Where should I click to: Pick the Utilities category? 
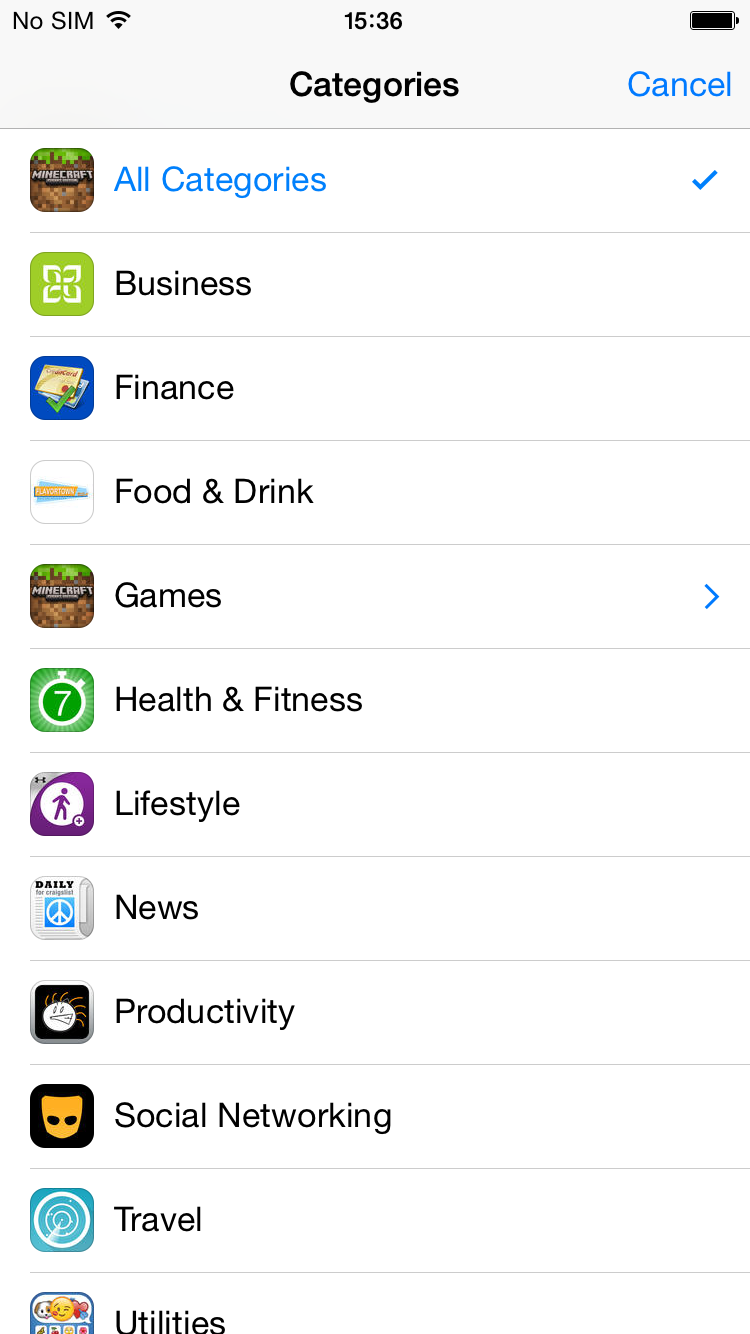click(x=375, y=1304)
